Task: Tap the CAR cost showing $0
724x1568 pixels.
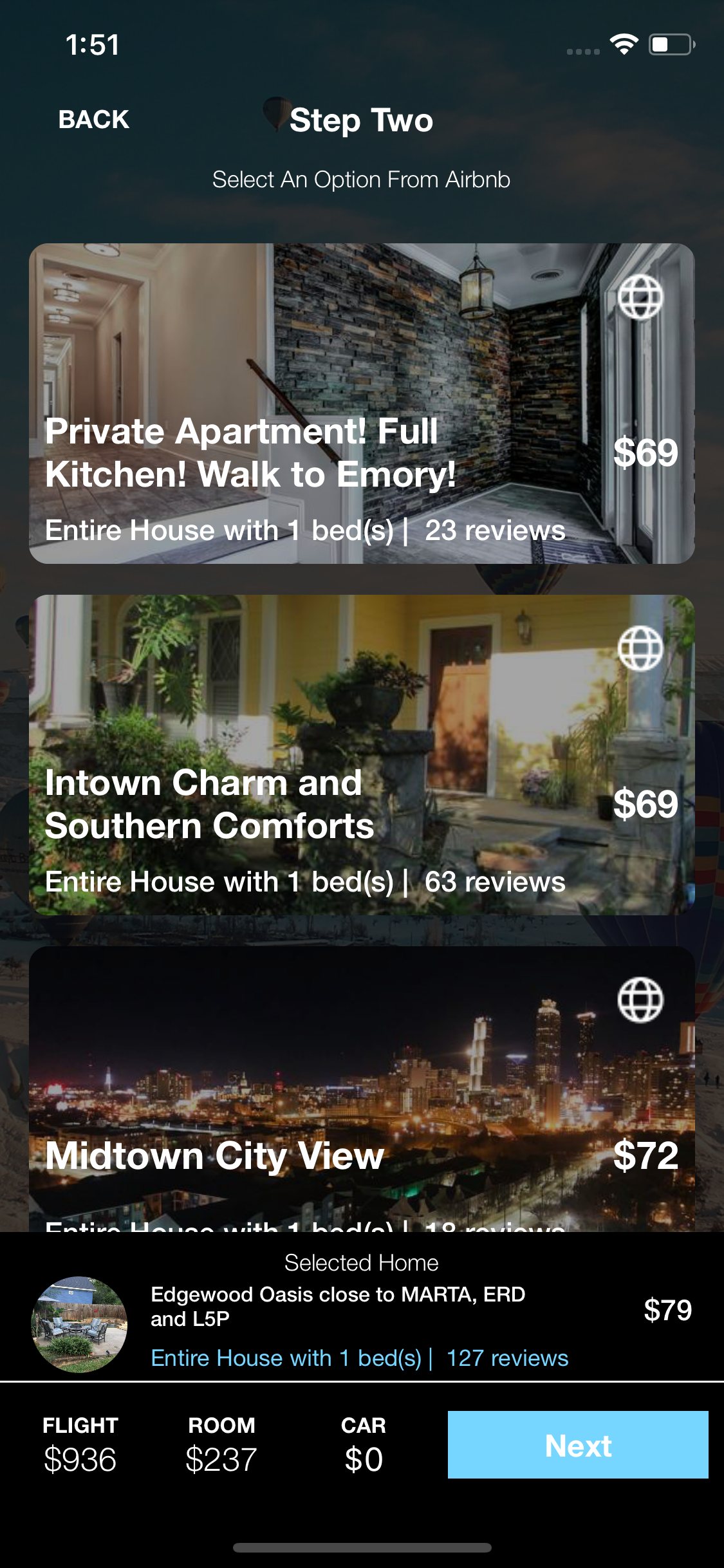Action: tap(364, 1461)
